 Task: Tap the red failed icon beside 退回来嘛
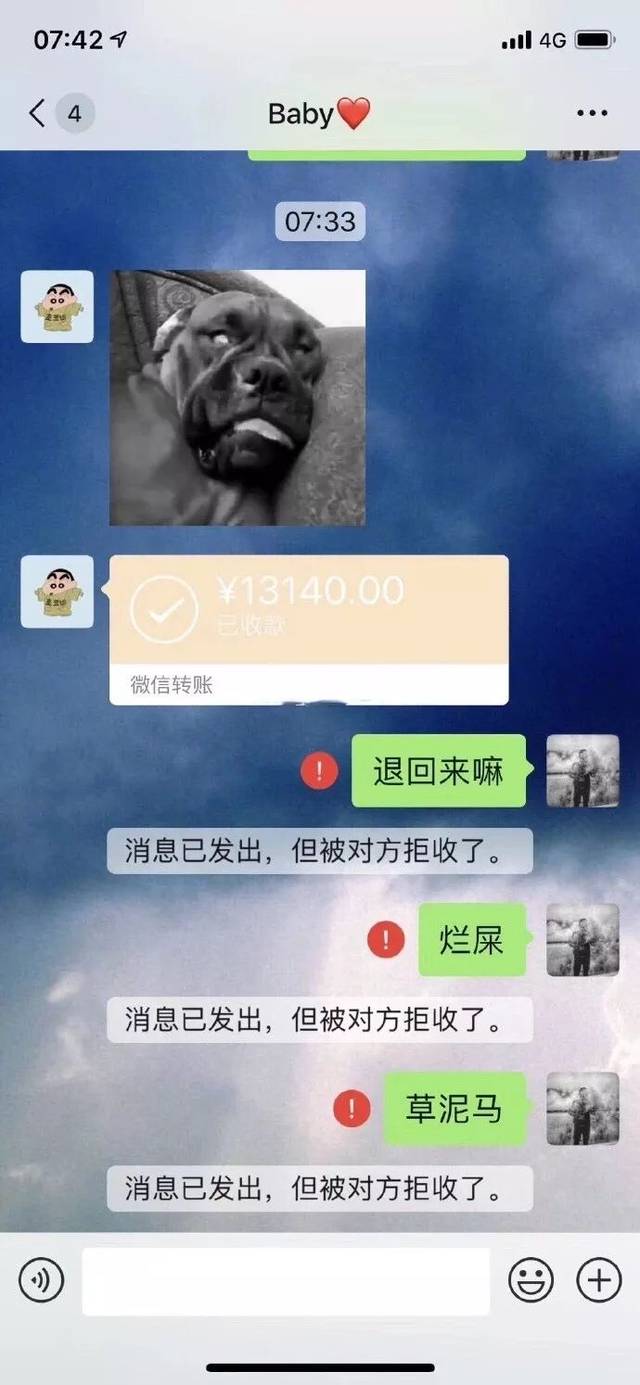[x=319, y=771]
